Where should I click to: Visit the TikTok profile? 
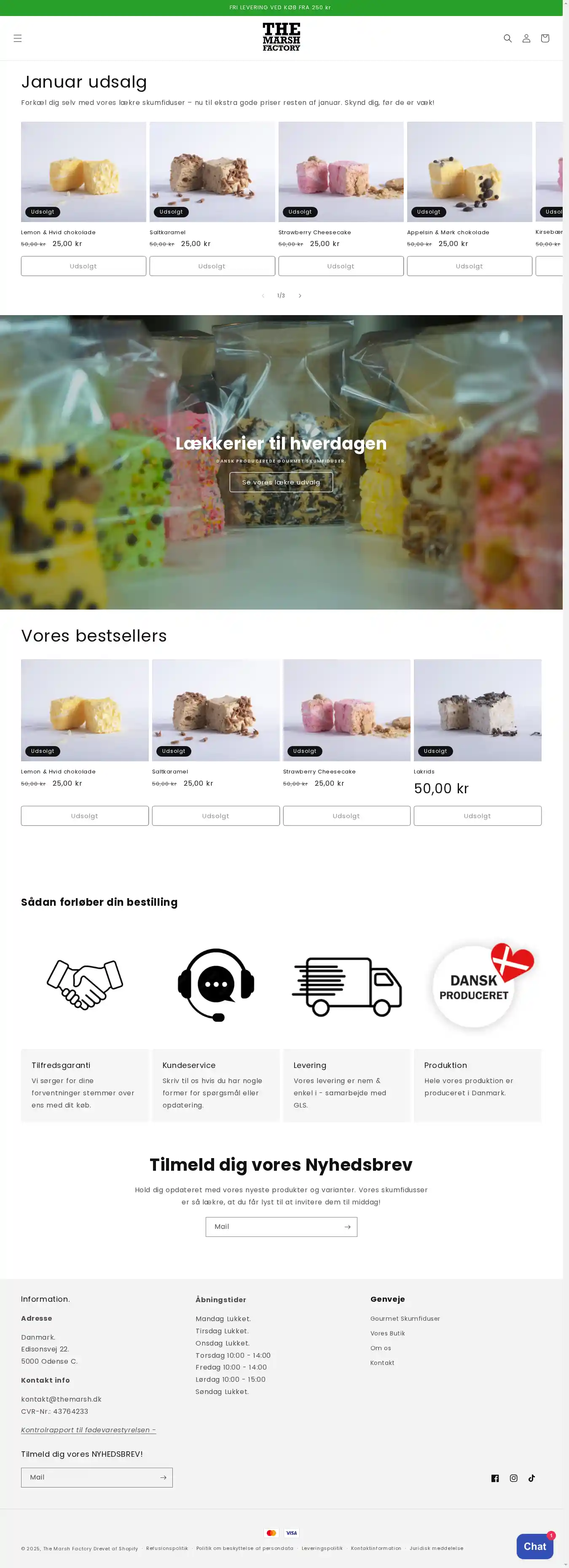(x=531, y=1478)
